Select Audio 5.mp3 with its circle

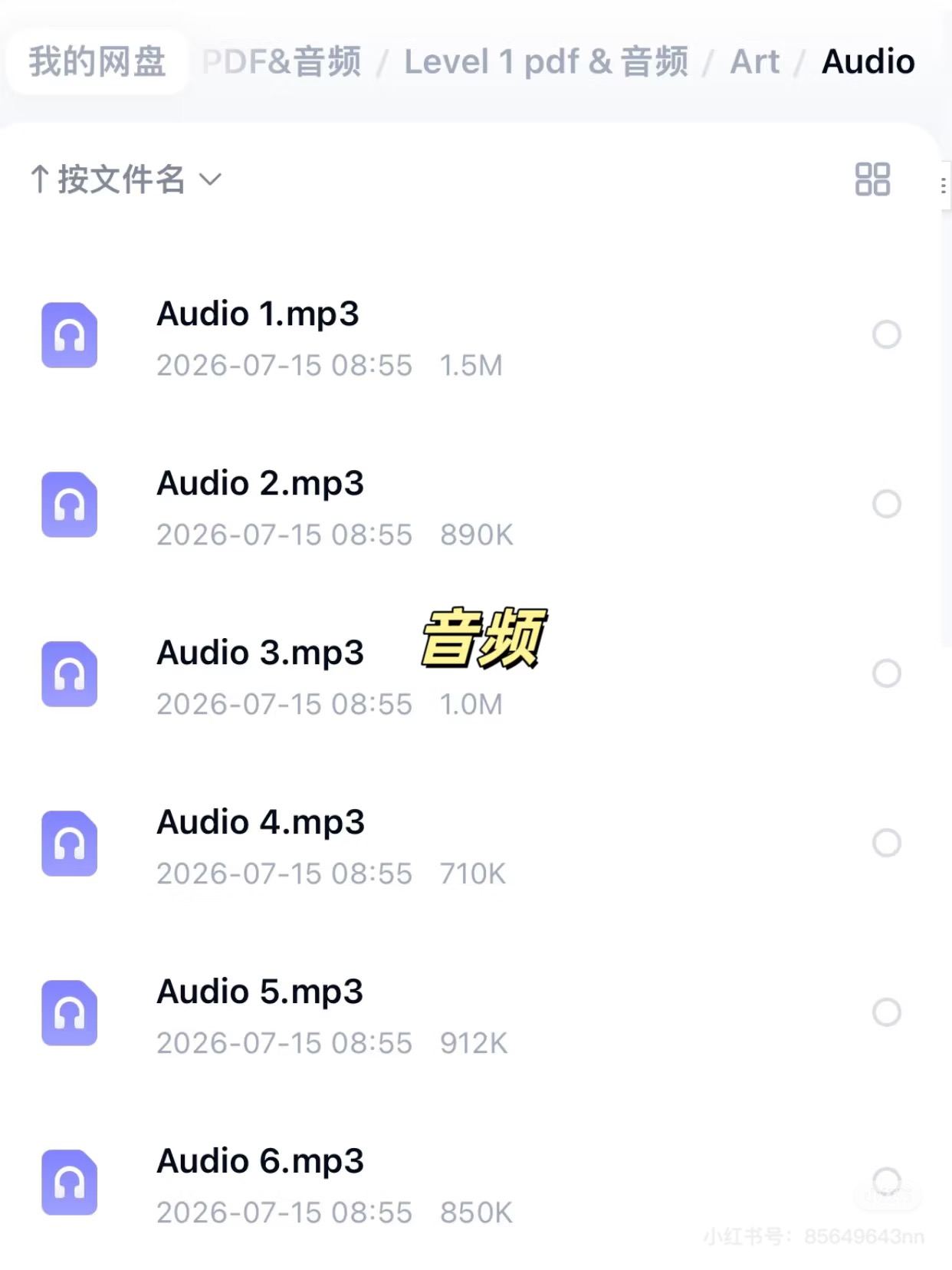pyautogui.click(x=887, y=1012)
